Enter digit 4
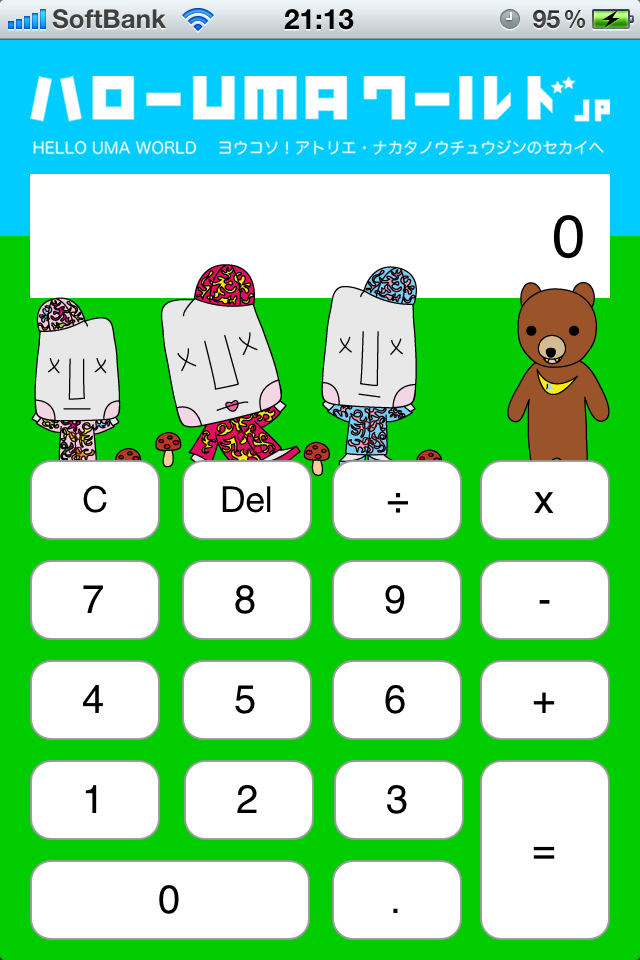Viewport: 640px width, 960px height. tap(95, 700)
